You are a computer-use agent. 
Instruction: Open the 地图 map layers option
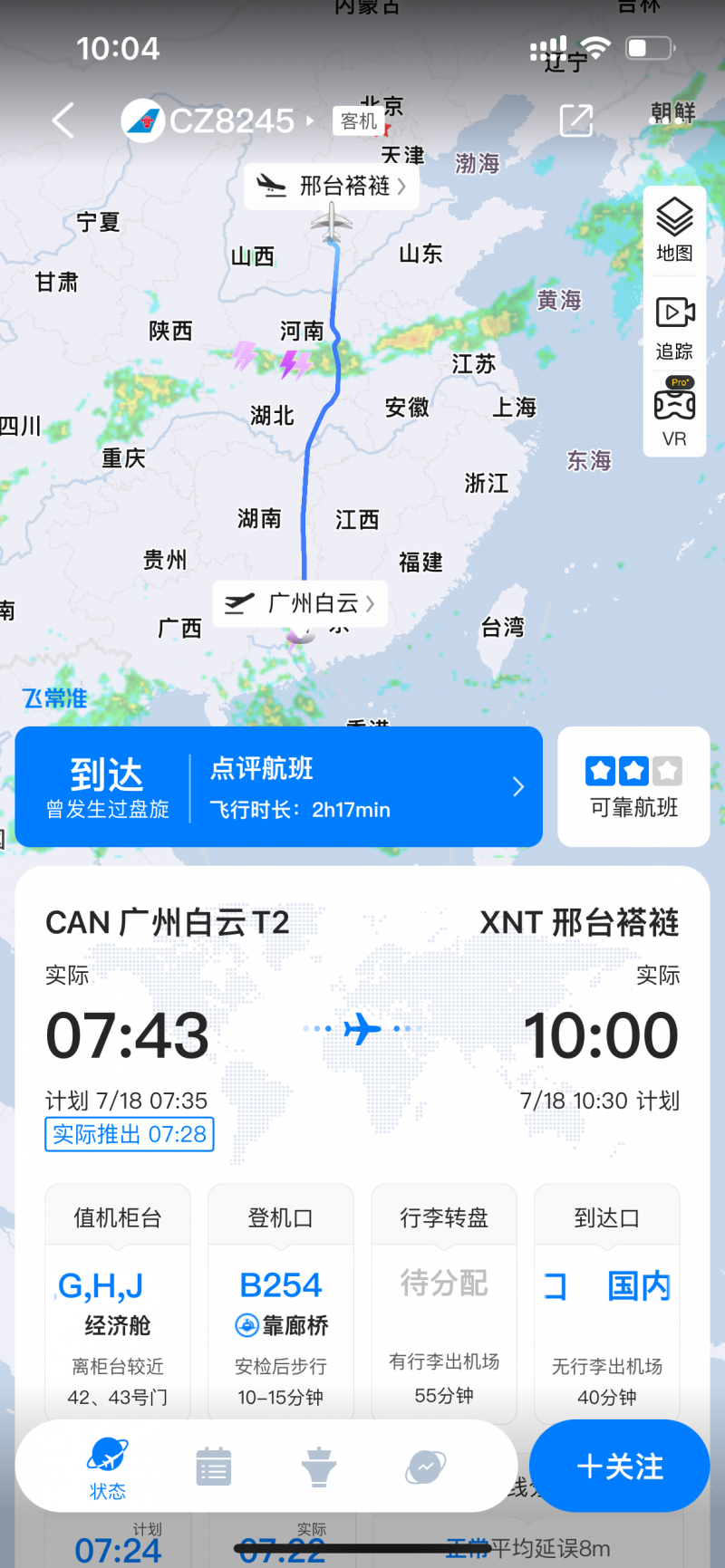(674, 229)
